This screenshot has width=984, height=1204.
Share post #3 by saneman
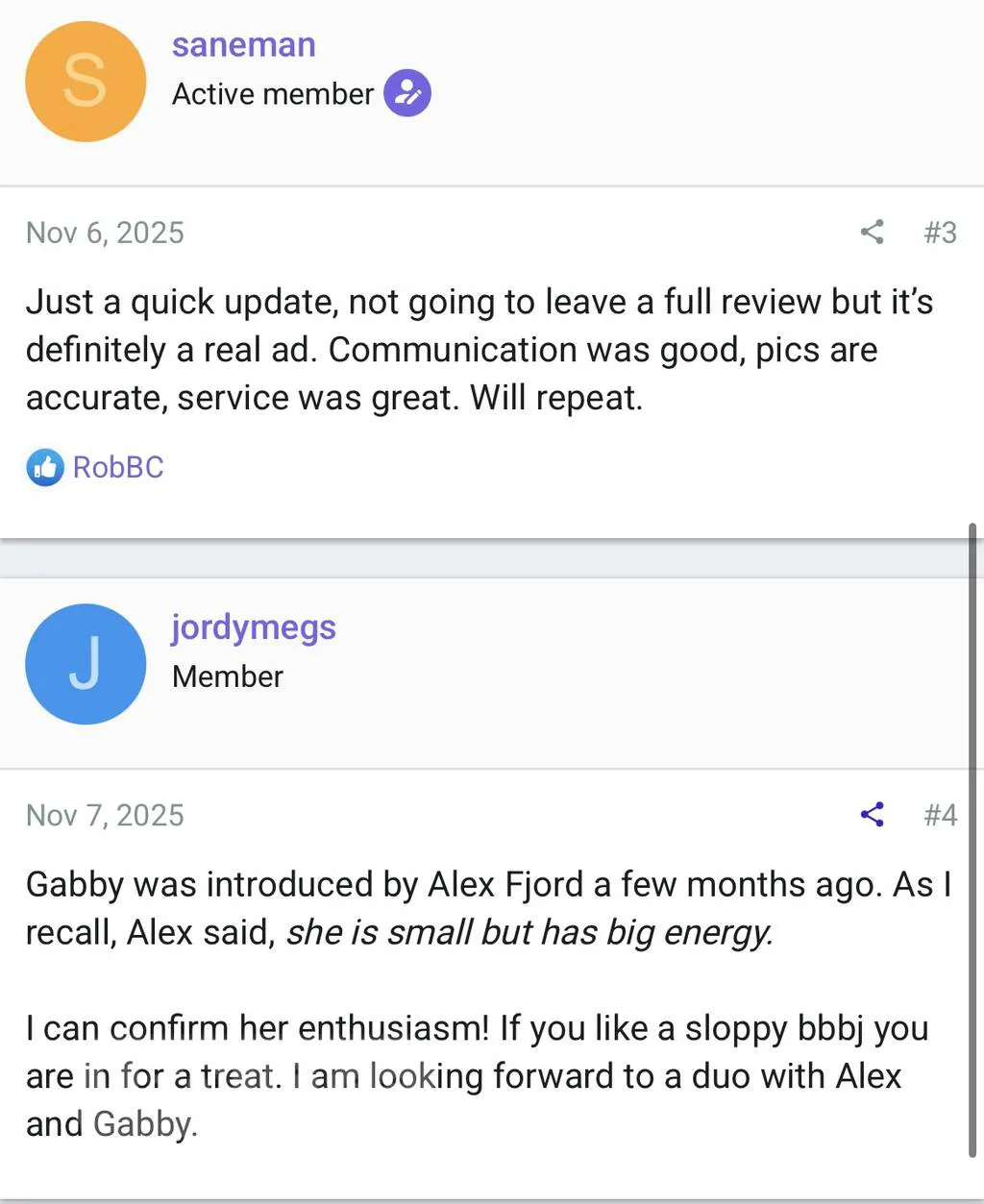click(872, 232)
